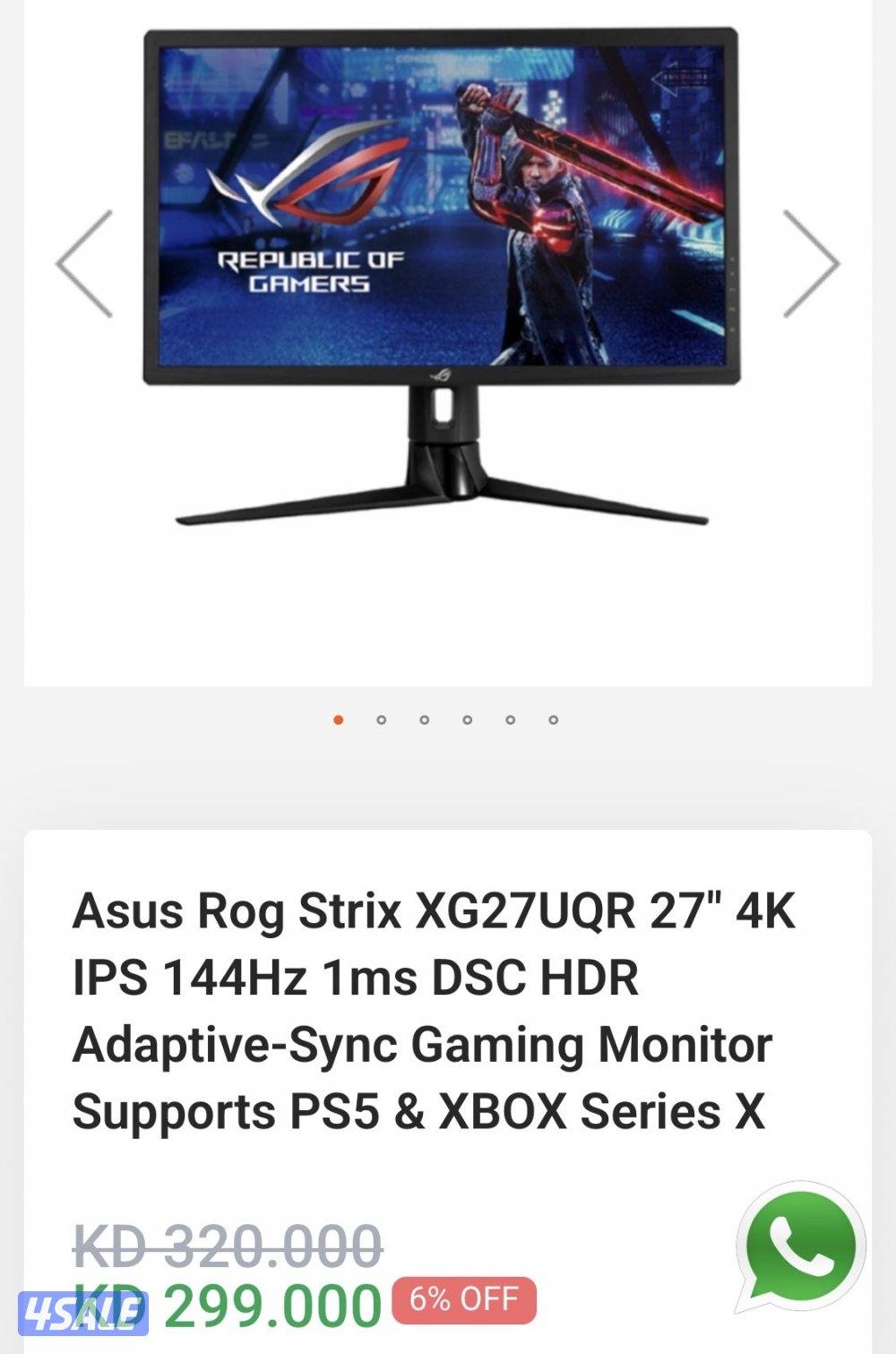Select the last pagination dot
896x1354 pixels.
[x=553, y=720]
